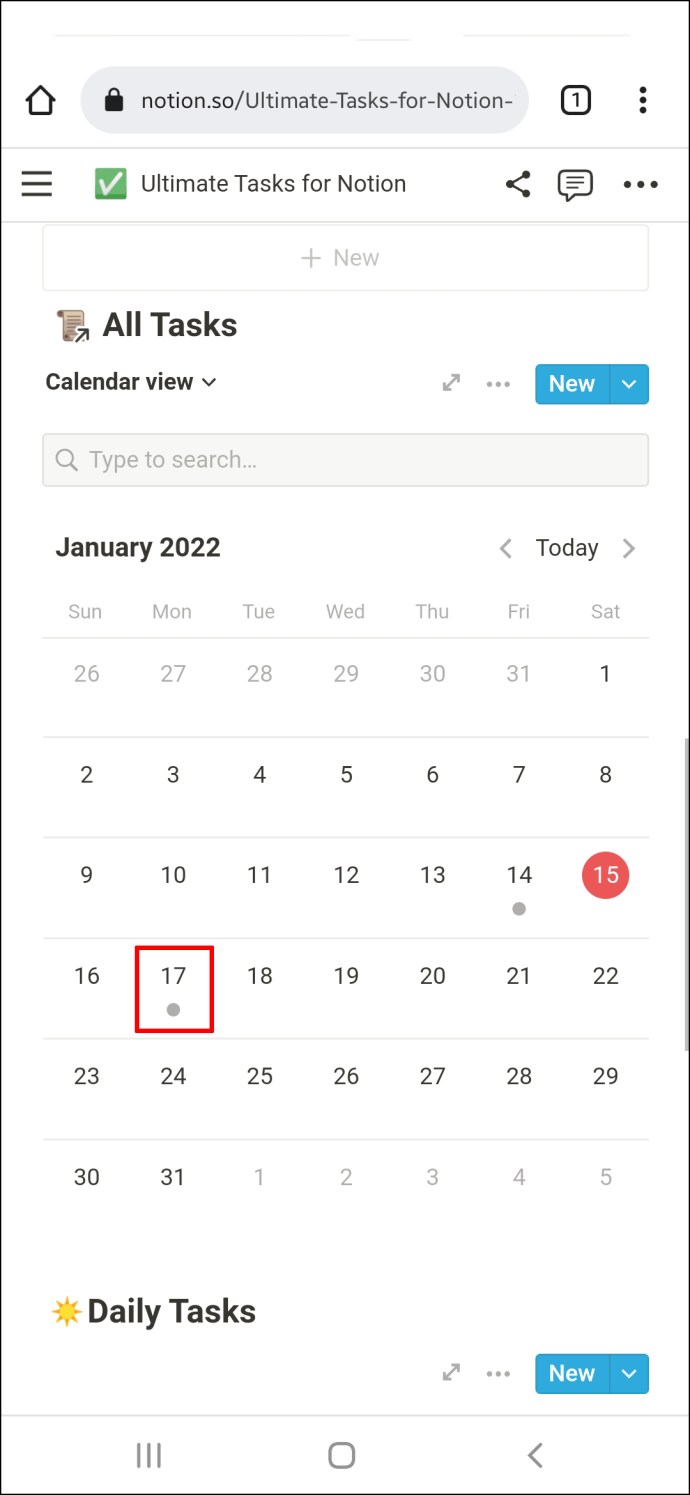The width and height of the screenshot is (690, 1495).
Task: Select January 14 on the calendar
Action: (x=519, y=887)
